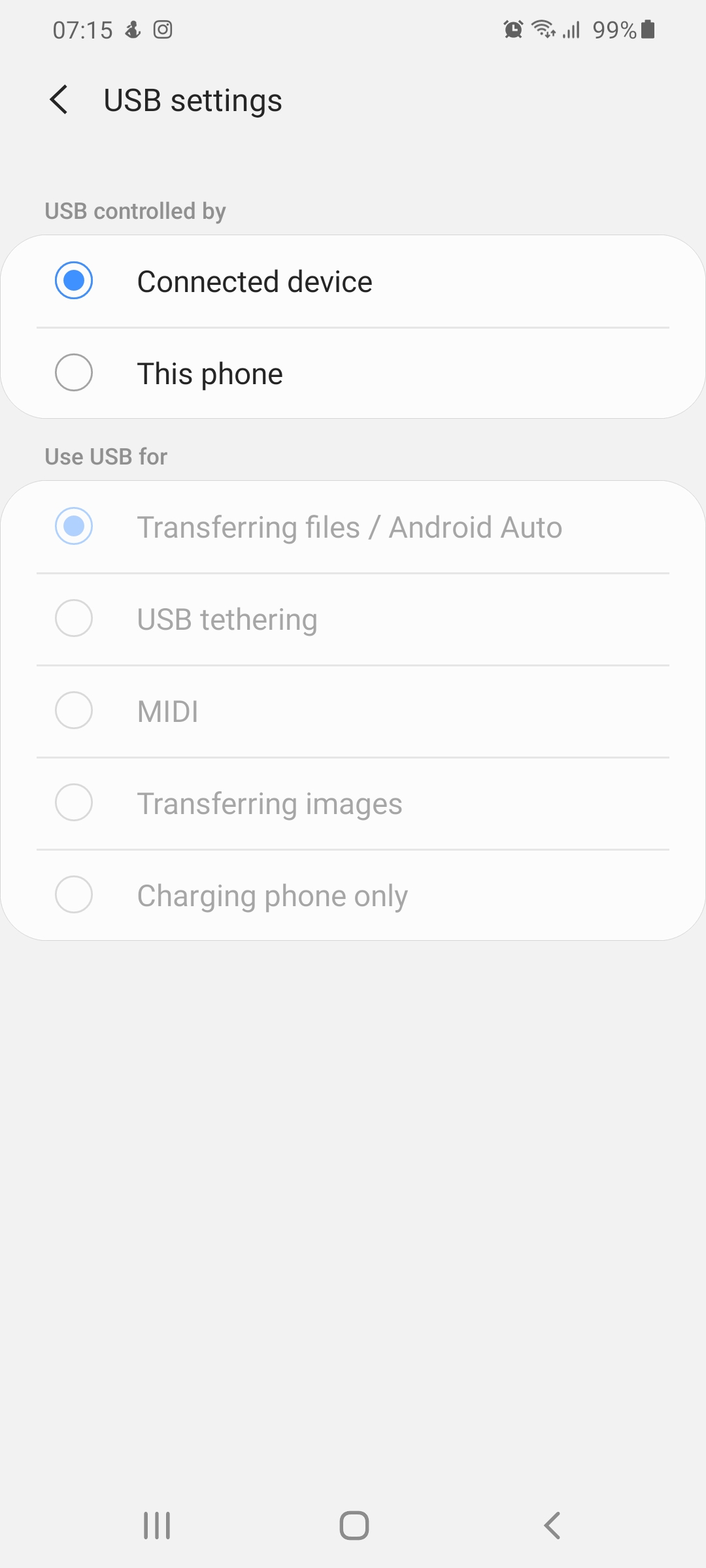Choose This phone as USB controller
Viewport: 706px width, 1568px height.
pos(74,373)
